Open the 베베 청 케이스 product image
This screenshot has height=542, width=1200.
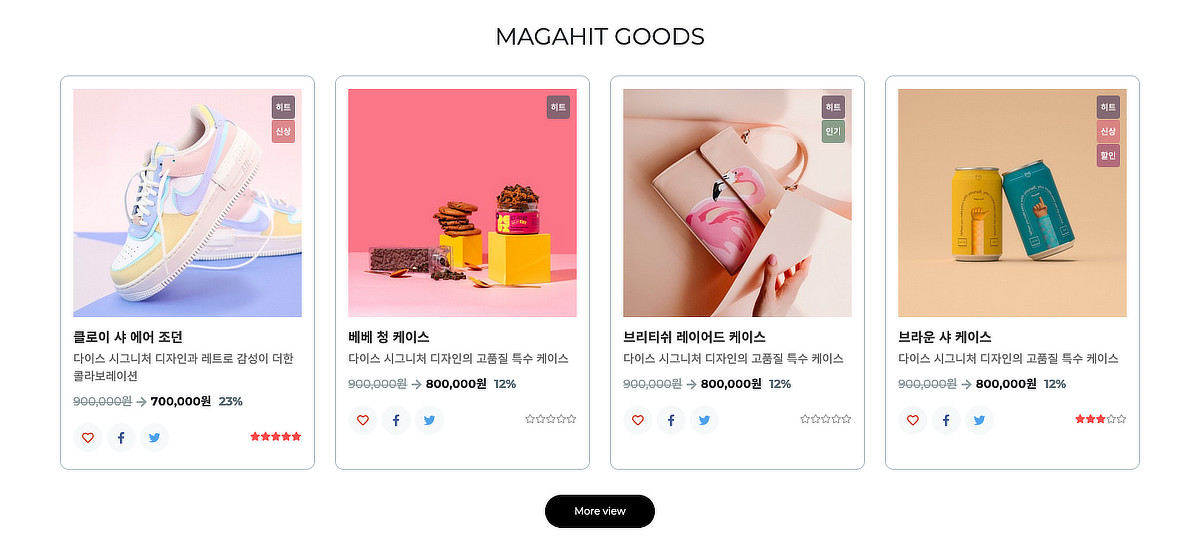tap(462, 203)
